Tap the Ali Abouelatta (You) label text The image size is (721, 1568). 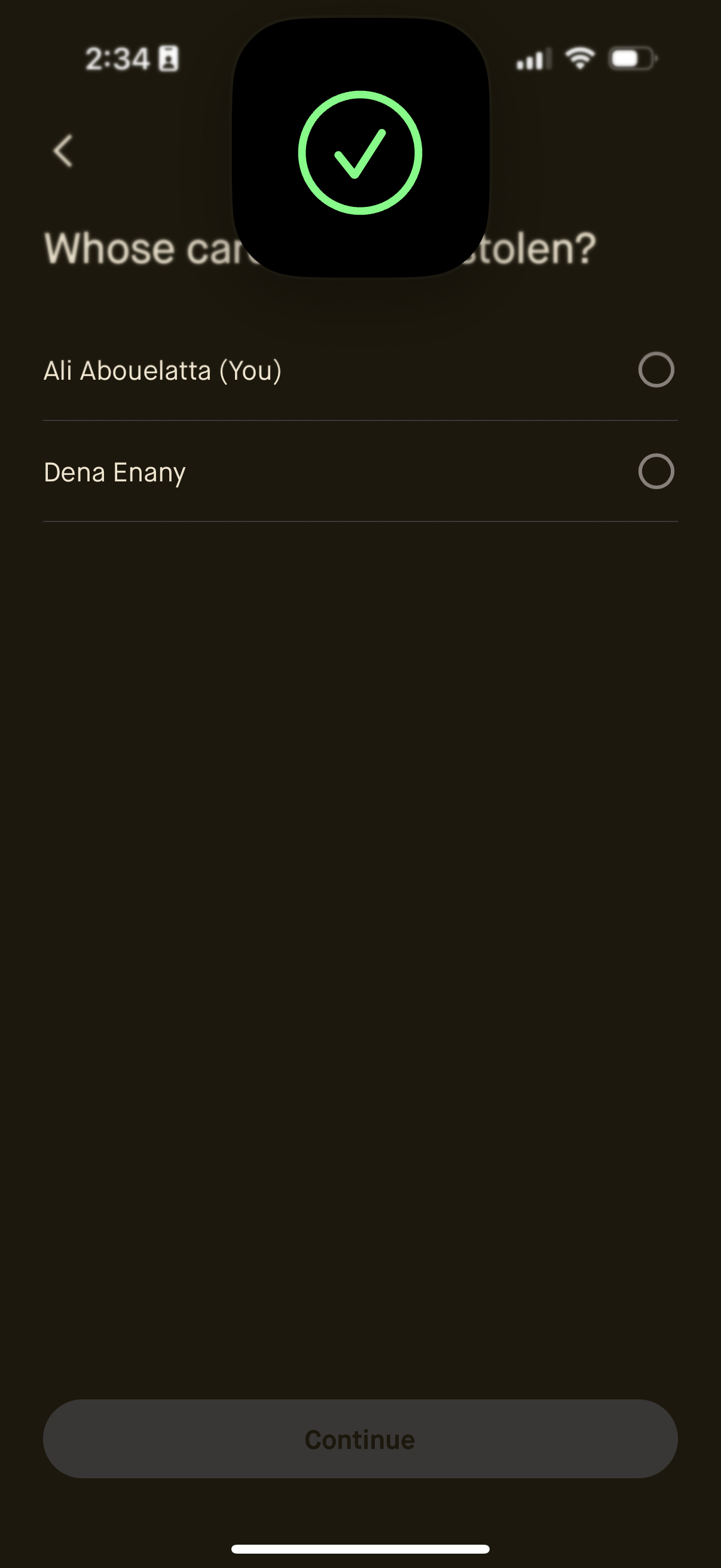[162, 369]
